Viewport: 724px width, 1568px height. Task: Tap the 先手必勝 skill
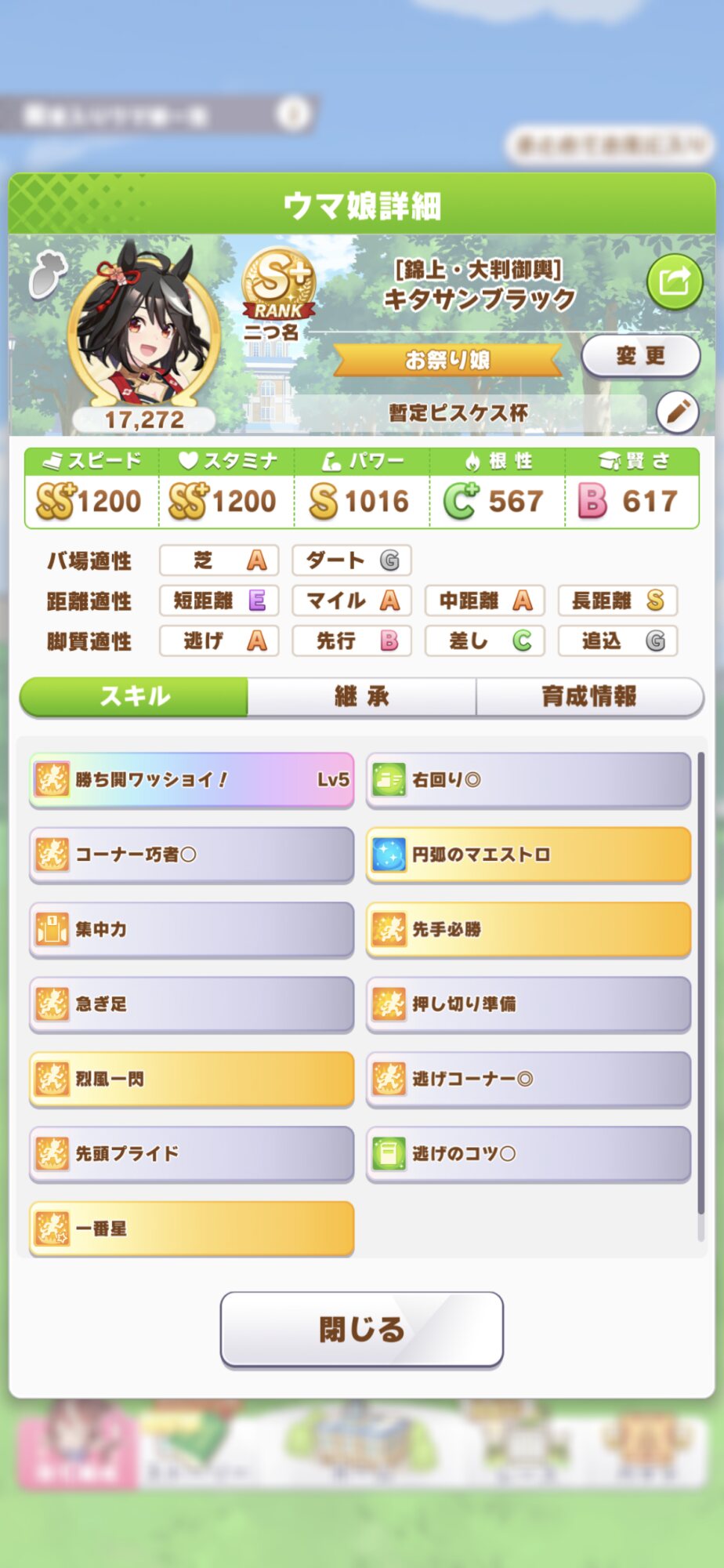528,929
